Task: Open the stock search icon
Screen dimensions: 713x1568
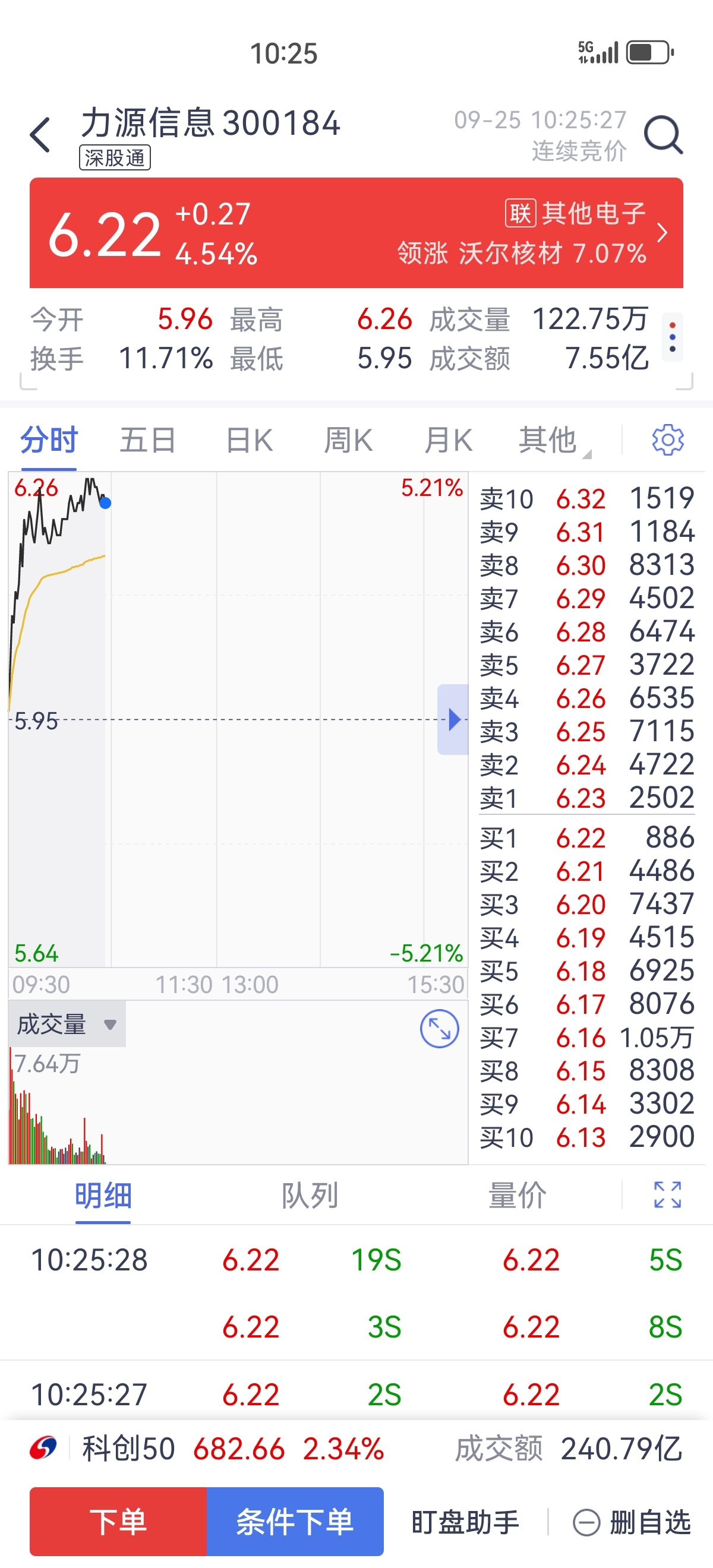Action: [664, 134]
